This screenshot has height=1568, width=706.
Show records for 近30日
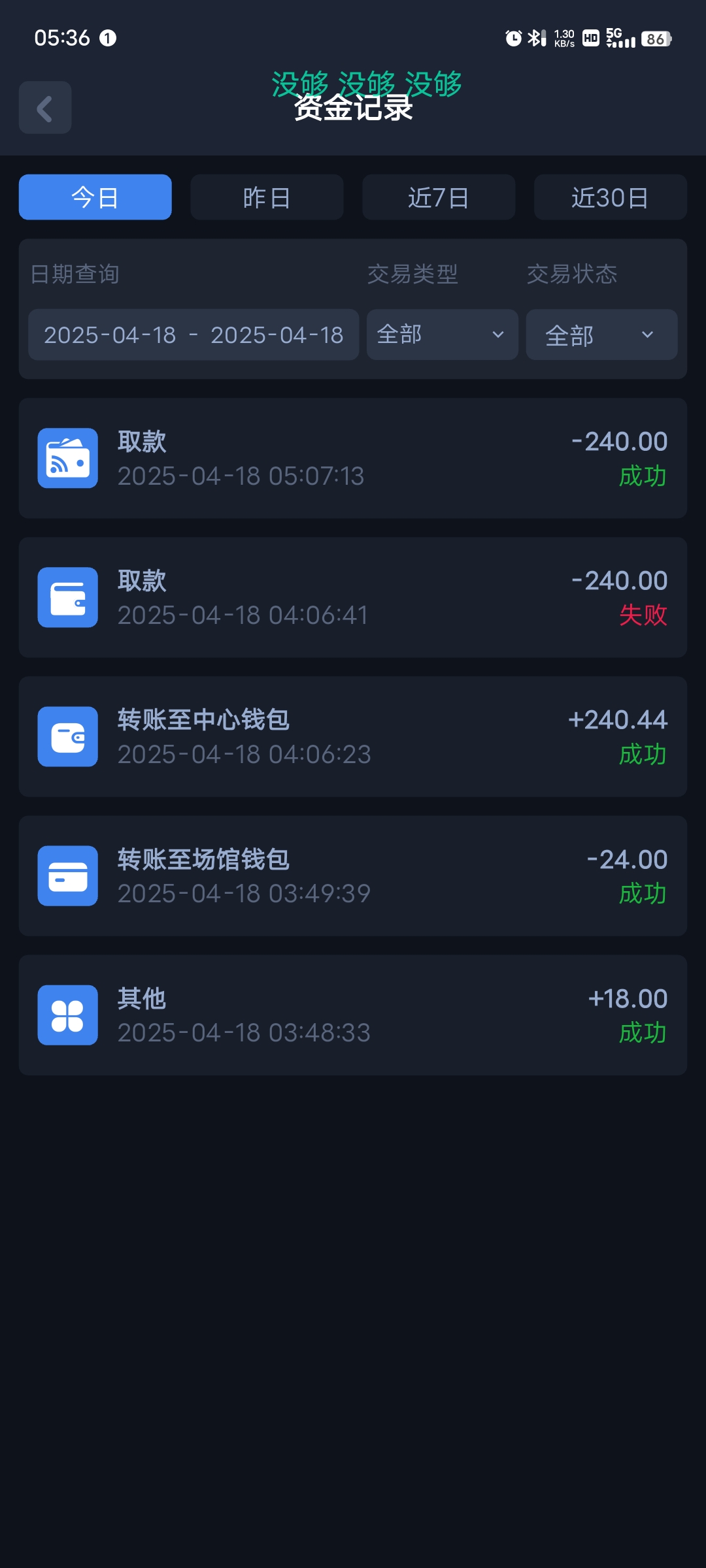click(x=611, y=197)
